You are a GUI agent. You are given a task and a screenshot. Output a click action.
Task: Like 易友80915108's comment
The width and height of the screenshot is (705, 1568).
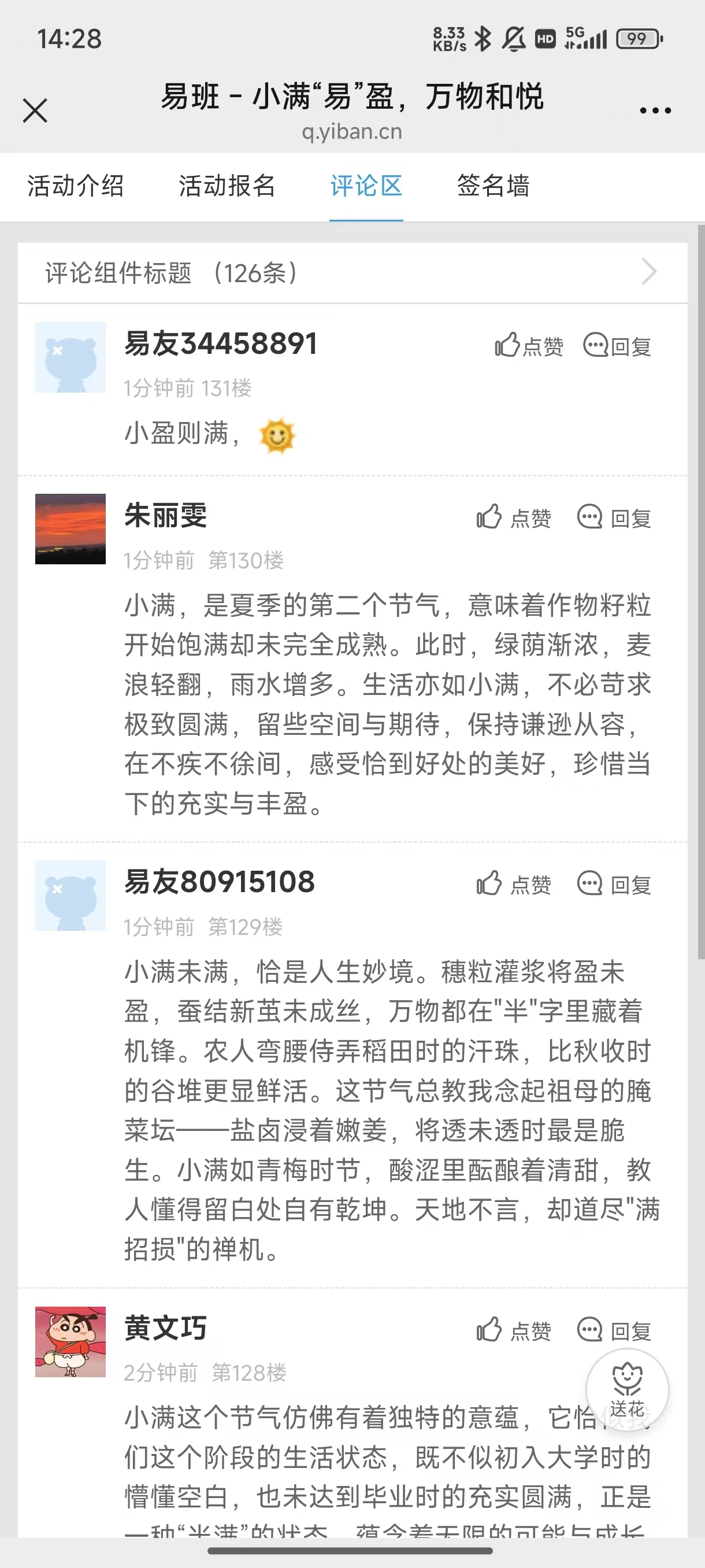[514, 885]
